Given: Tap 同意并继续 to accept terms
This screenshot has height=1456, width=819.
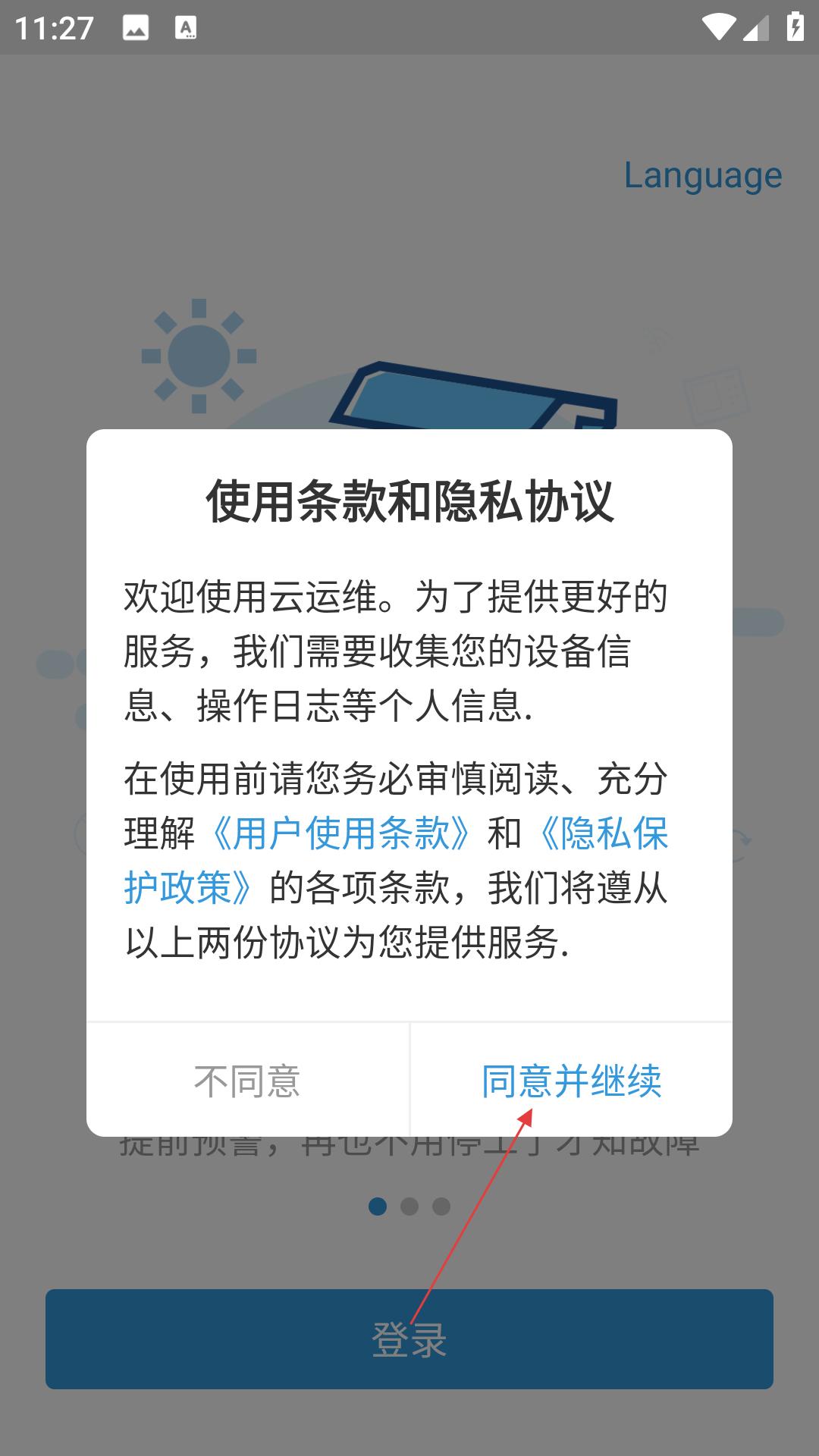Looking at the screenshot, I should tap(571, 1080).
